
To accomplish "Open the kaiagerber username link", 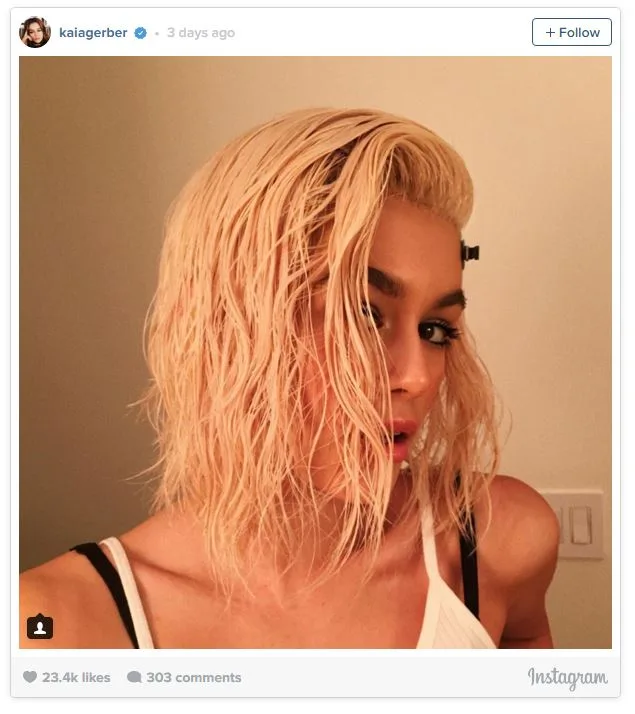I will click(93, 33).
